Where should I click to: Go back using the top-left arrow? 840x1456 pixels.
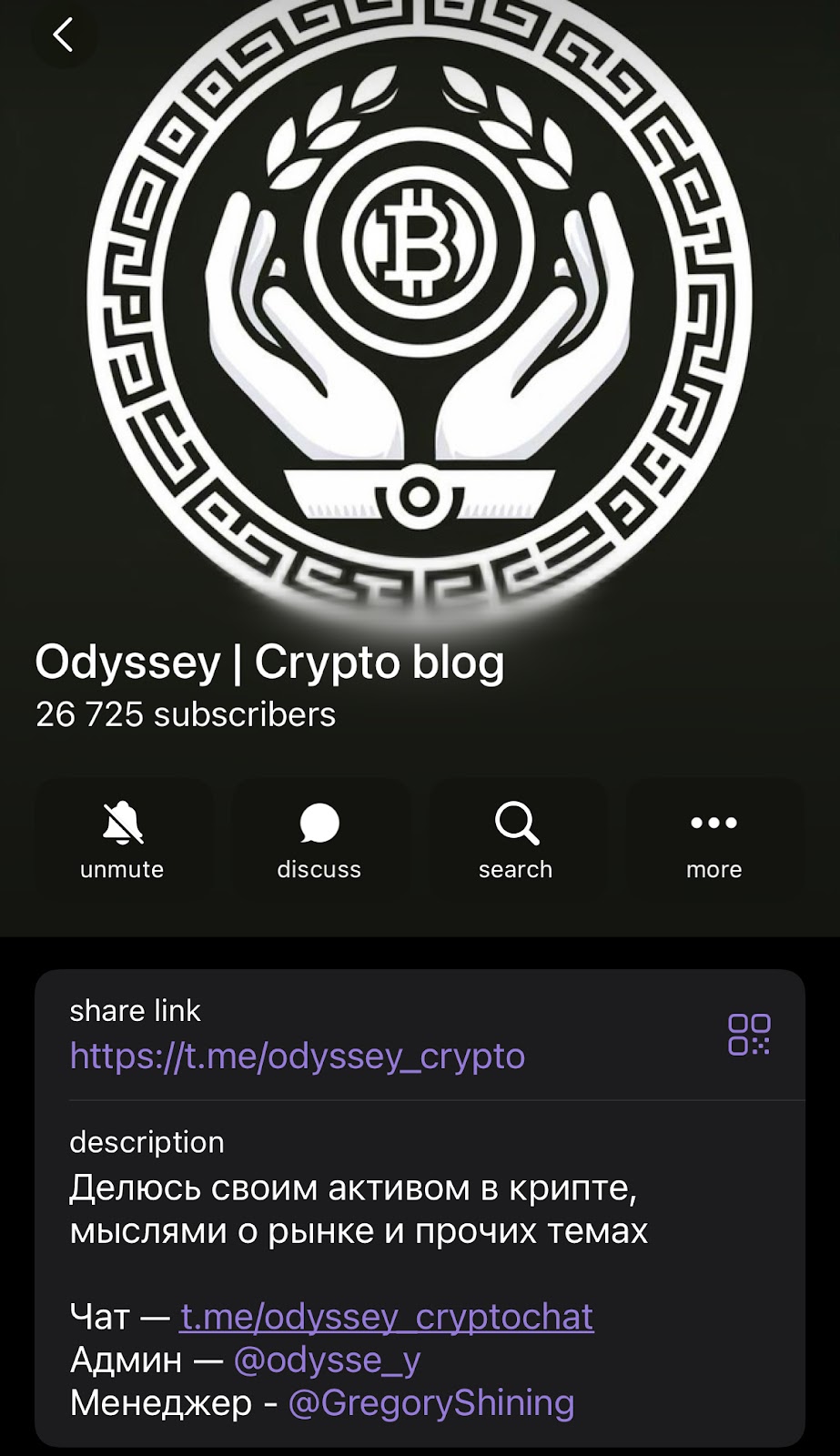click(x=62, y=35)
